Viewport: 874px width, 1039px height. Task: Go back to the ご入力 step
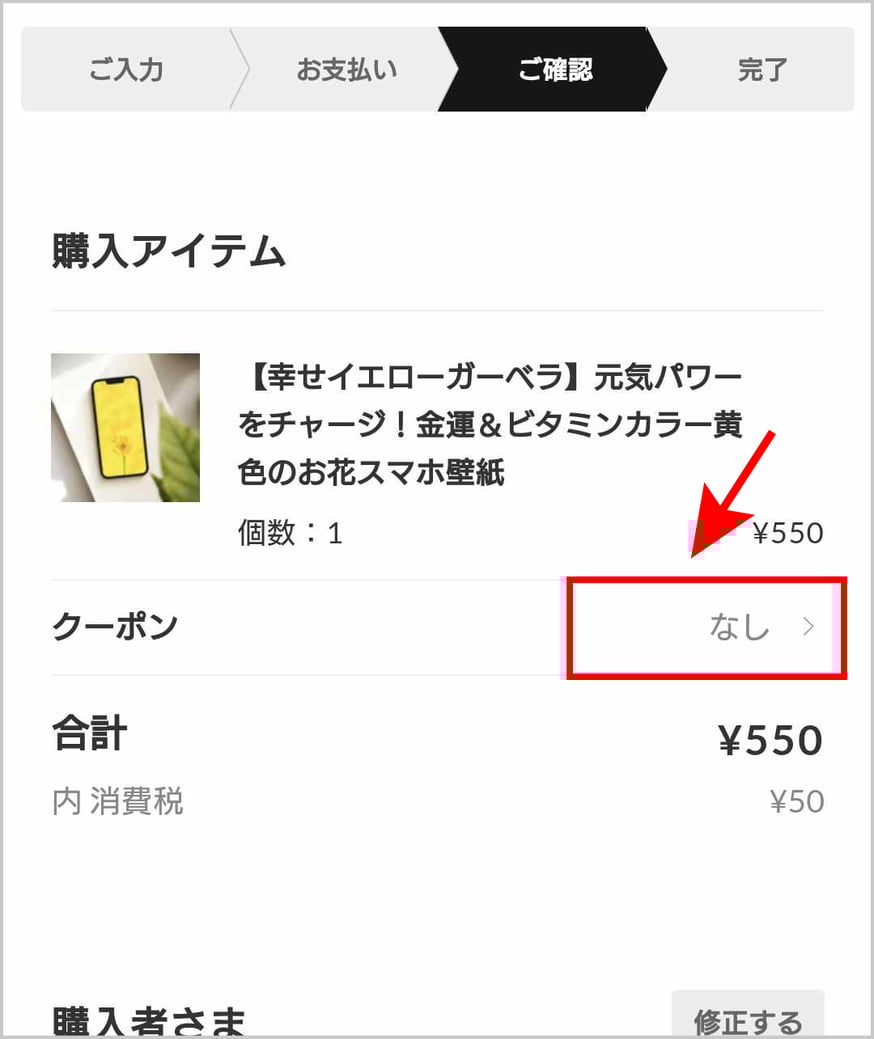pos(126,70)
